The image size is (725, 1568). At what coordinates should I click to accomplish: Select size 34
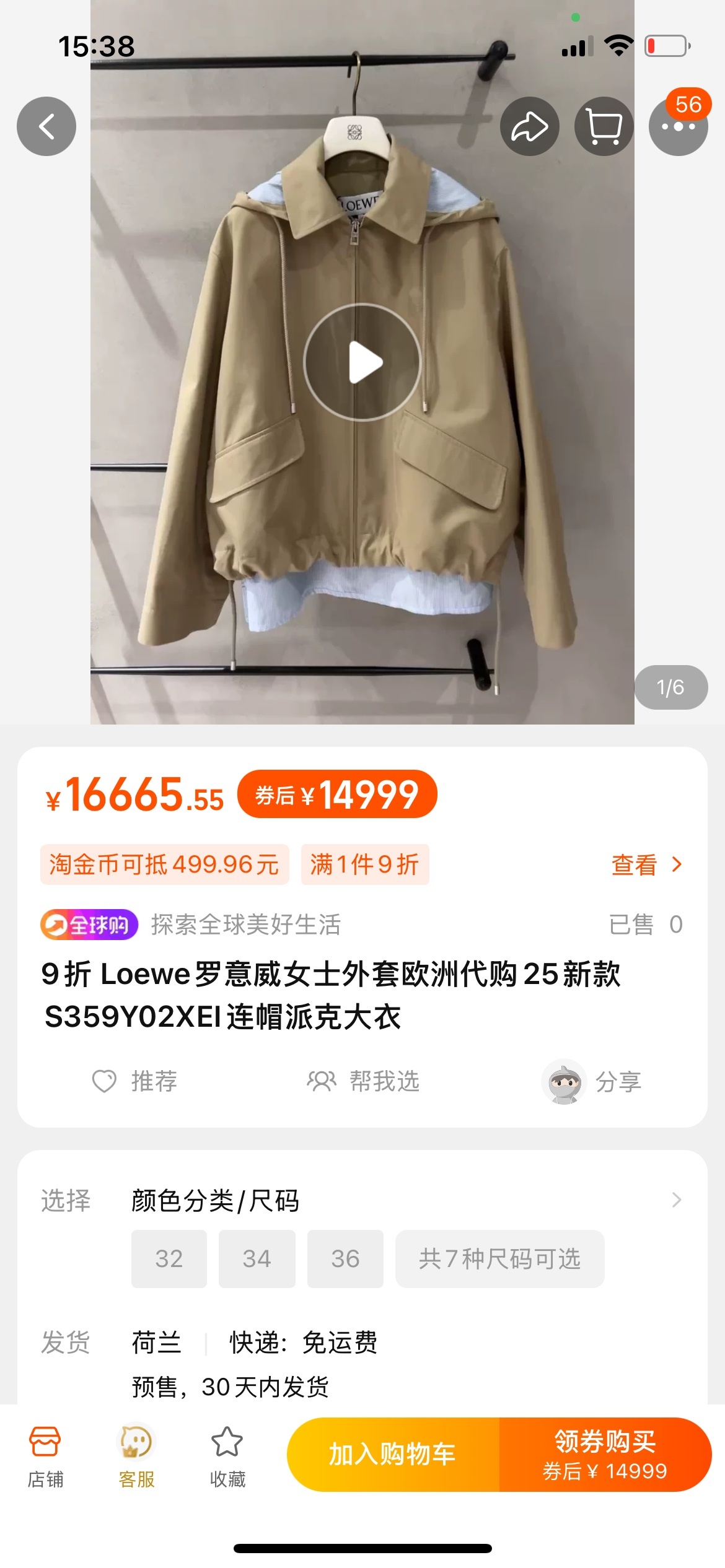coord(257,1258)
